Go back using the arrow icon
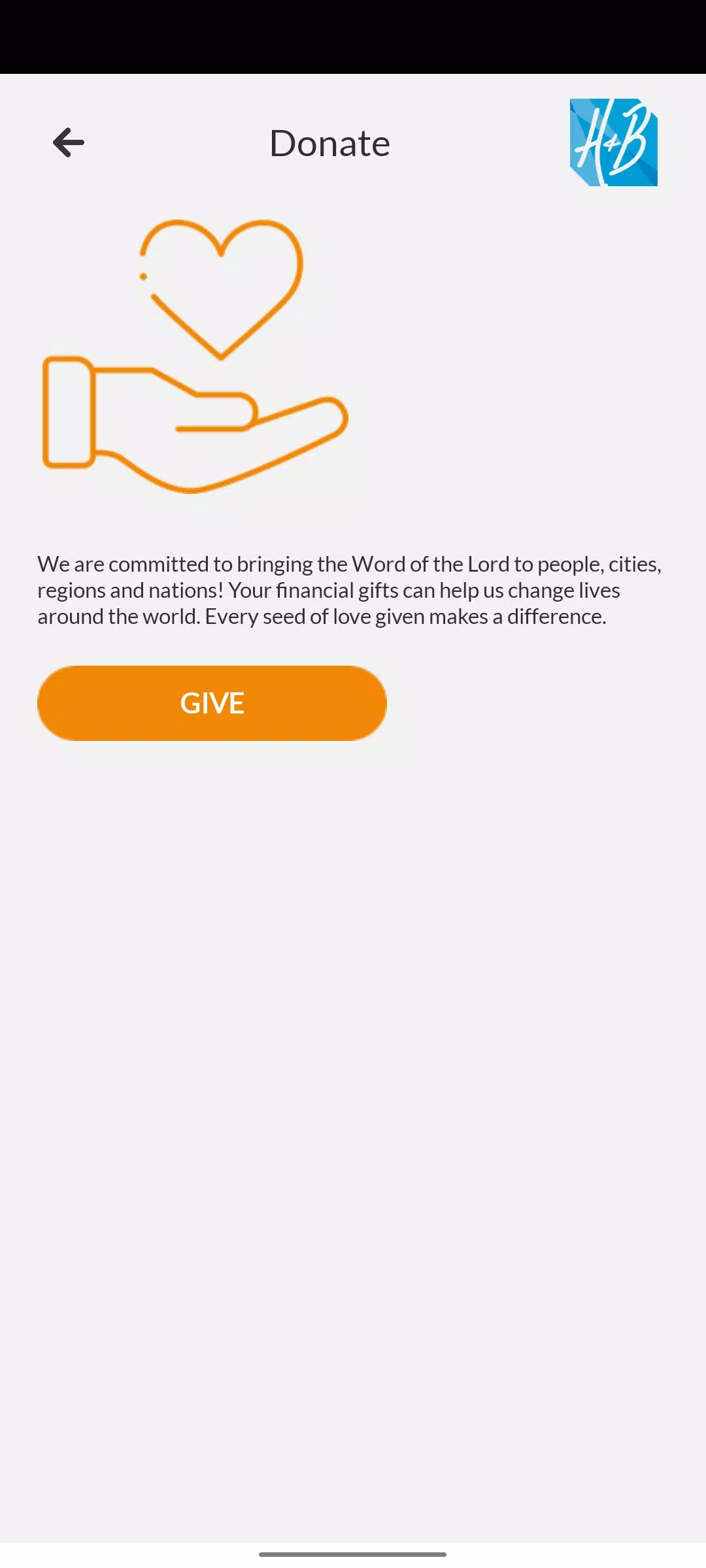The image size is (706, 1568). click(x=69, y=142)
